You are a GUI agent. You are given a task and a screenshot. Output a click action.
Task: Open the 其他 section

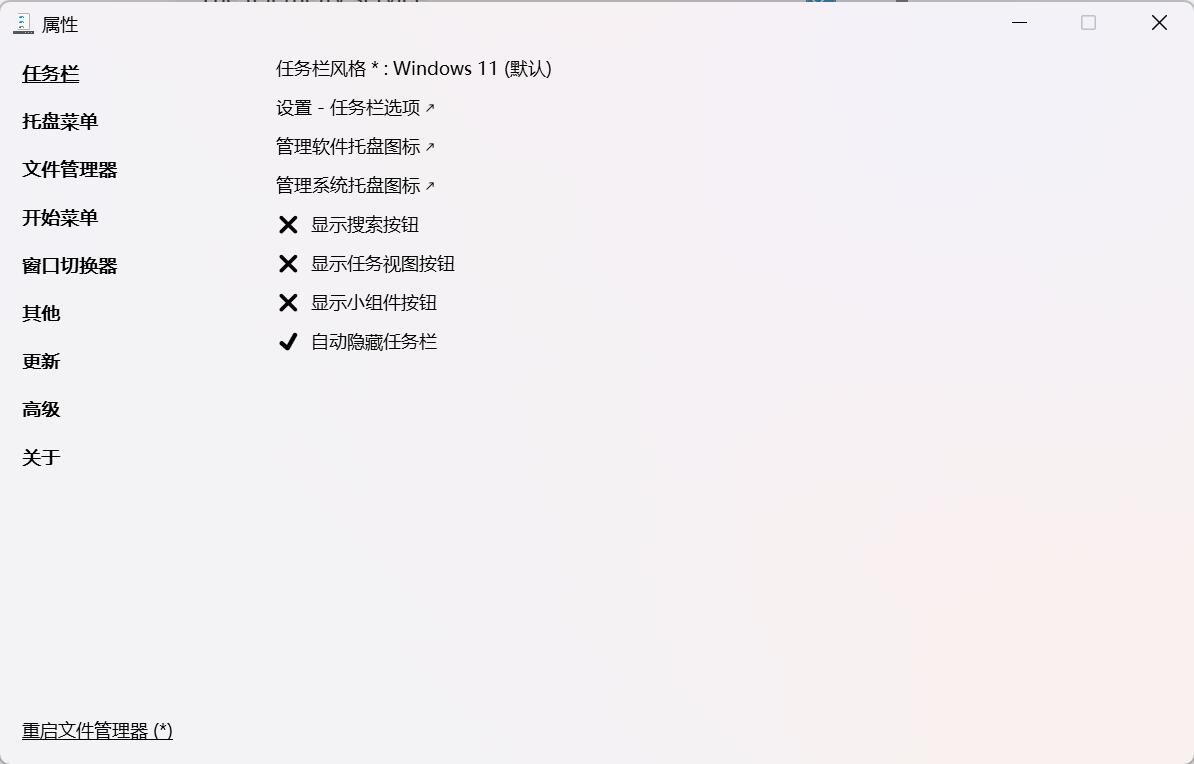(41, 314)
